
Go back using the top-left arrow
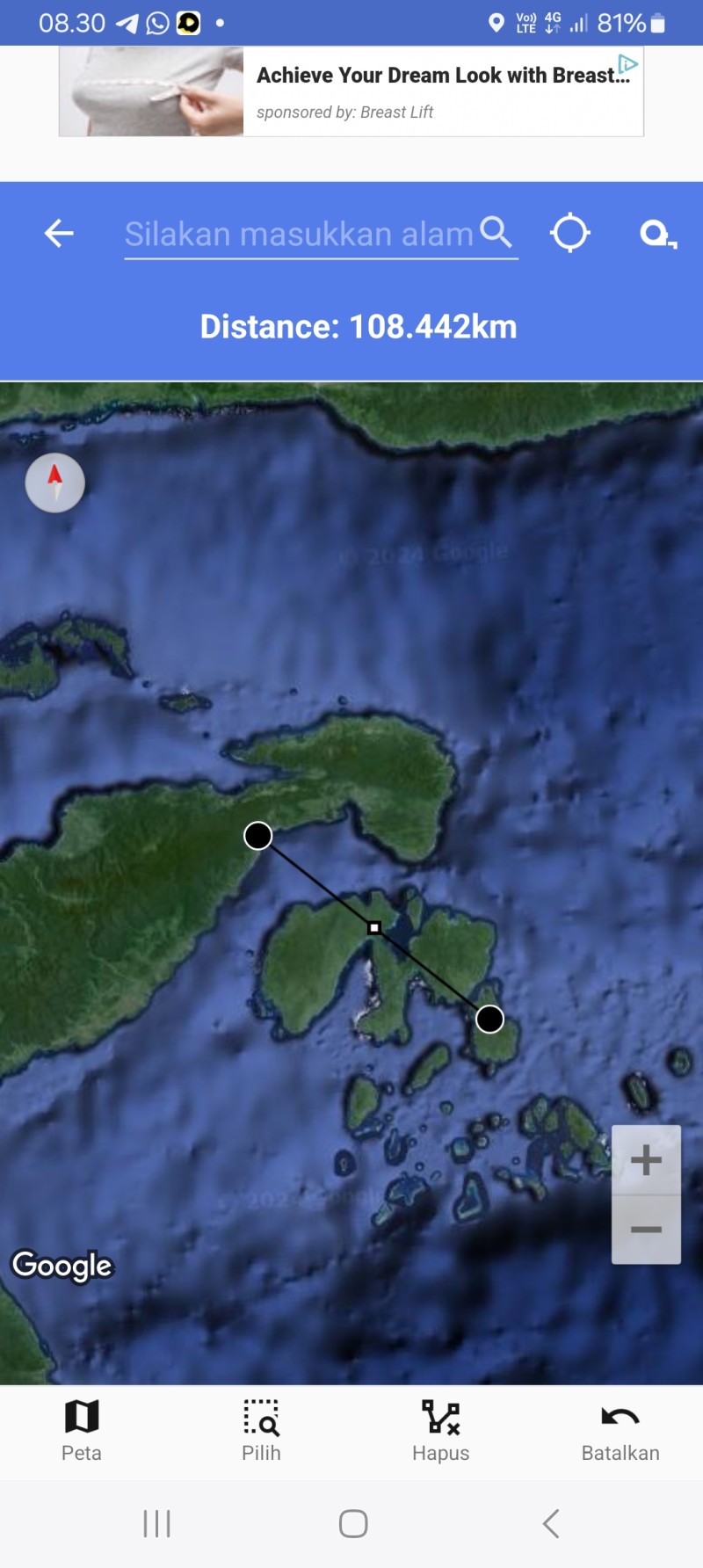tap(59, 233)
